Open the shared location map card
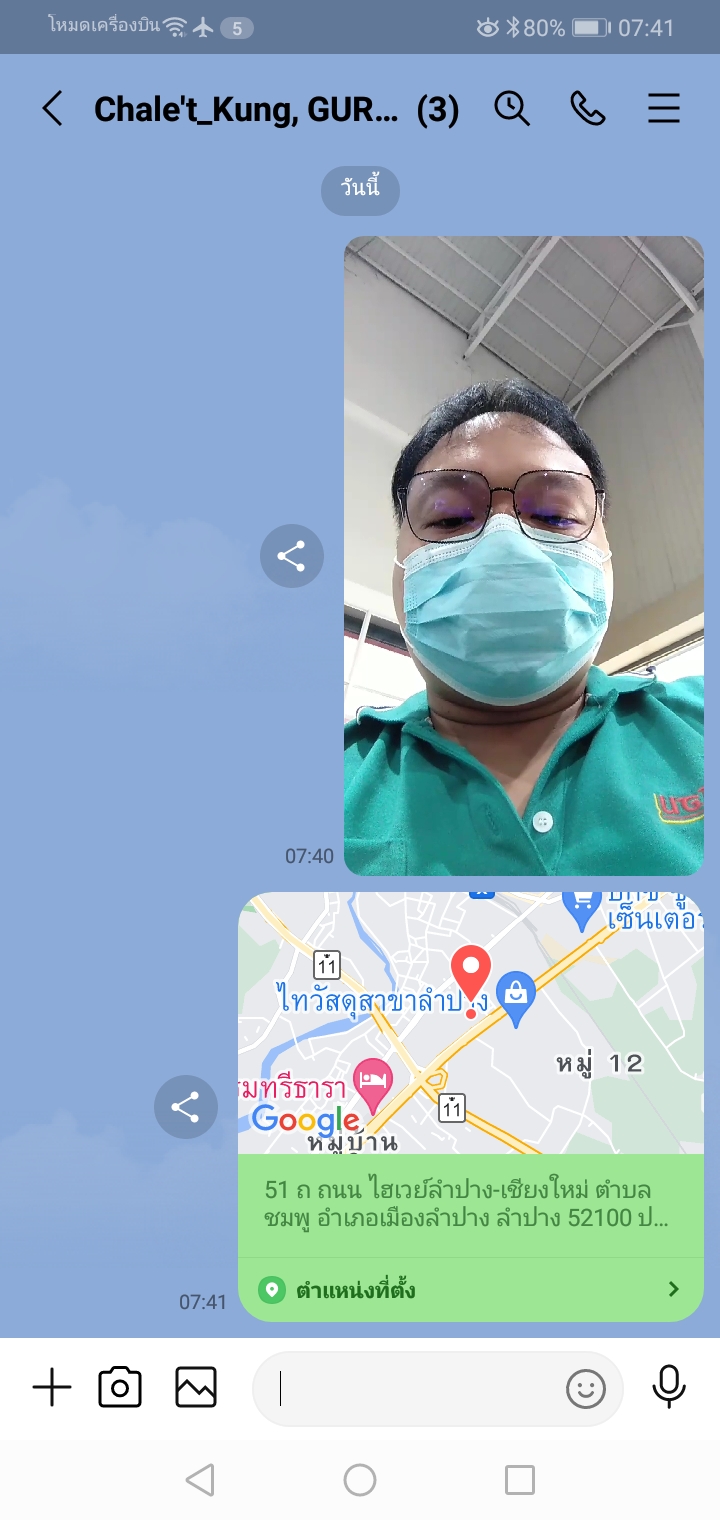 470,1105
